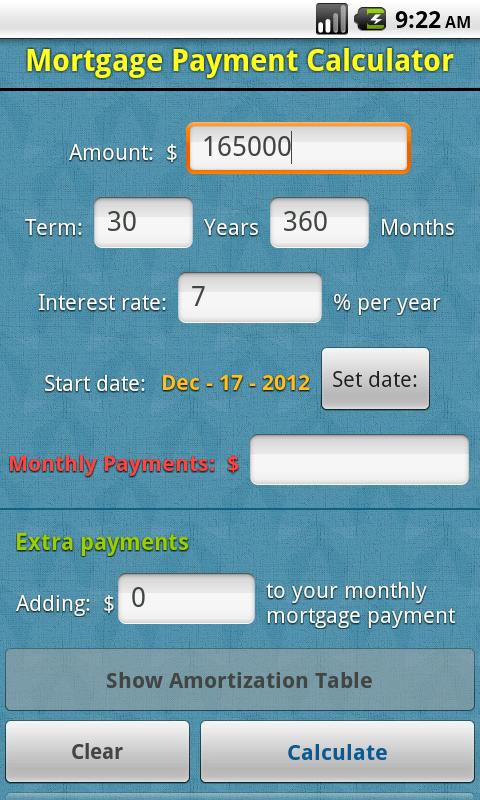Screen dimensions: 480x800
Task: Show Amortization Table
Action: (240, 680)
